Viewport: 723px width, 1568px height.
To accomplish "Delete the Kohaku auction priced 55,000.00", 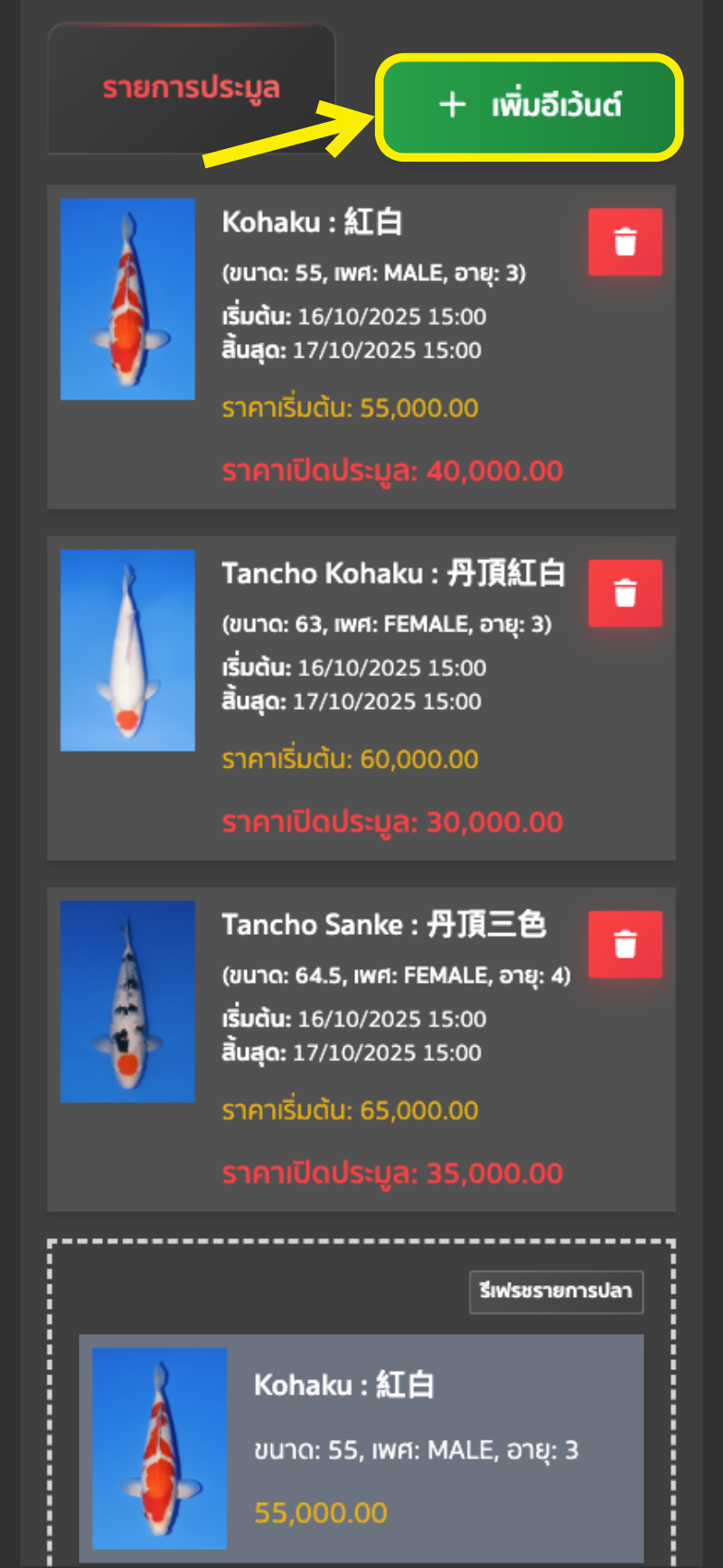I will click(624, 242).
